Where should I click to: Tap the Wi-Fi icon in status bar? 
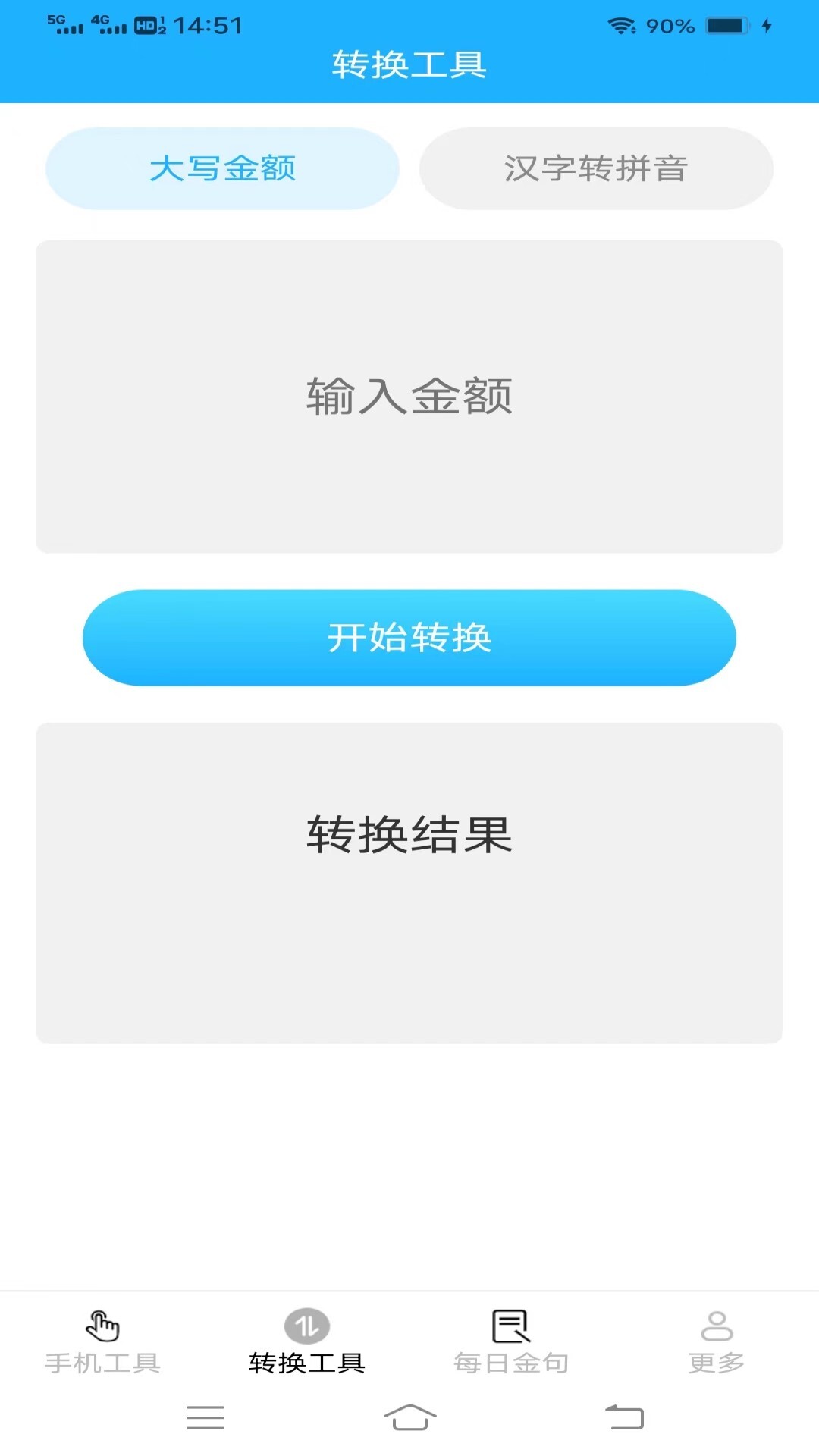click(x=623, y=25)
